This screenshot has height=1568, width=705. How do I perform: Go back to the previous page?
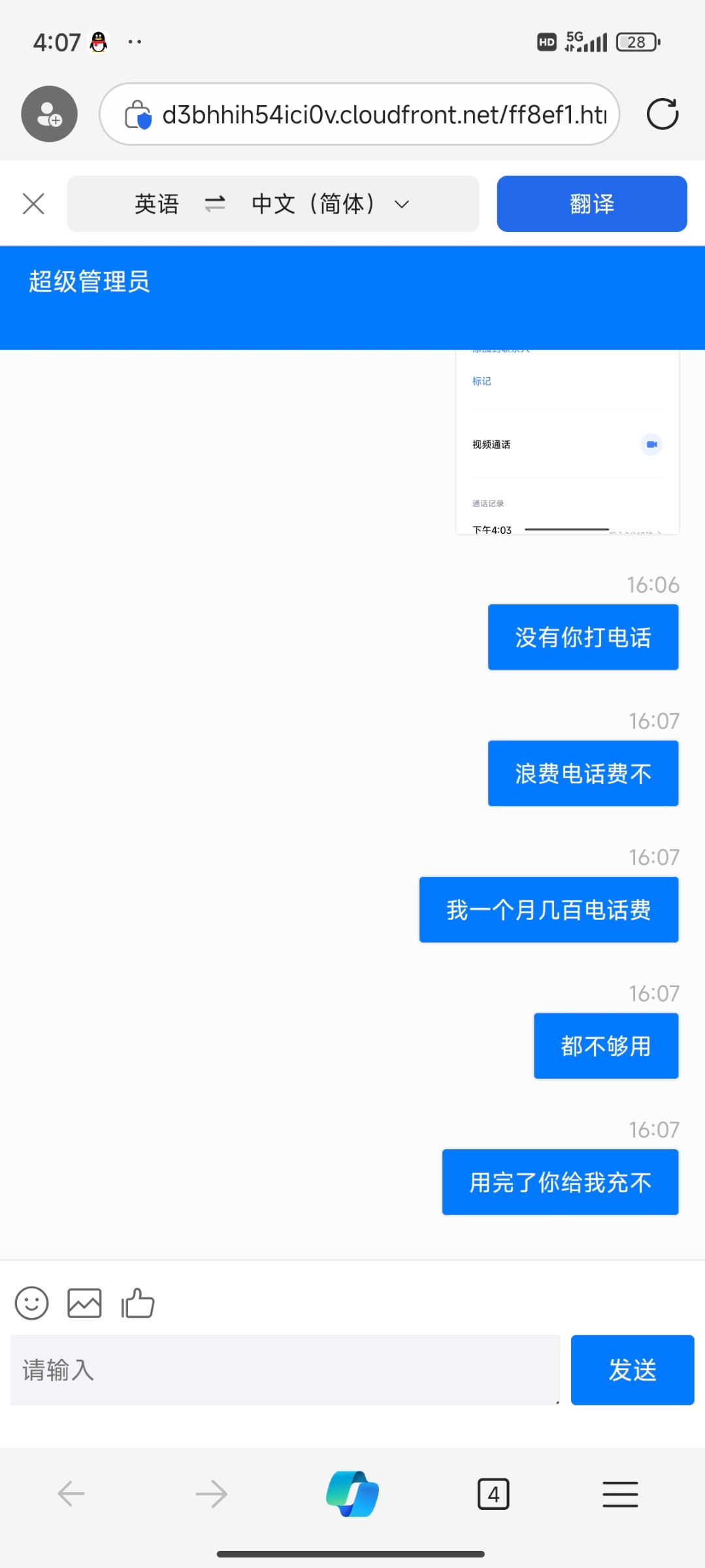(71, 1494)
